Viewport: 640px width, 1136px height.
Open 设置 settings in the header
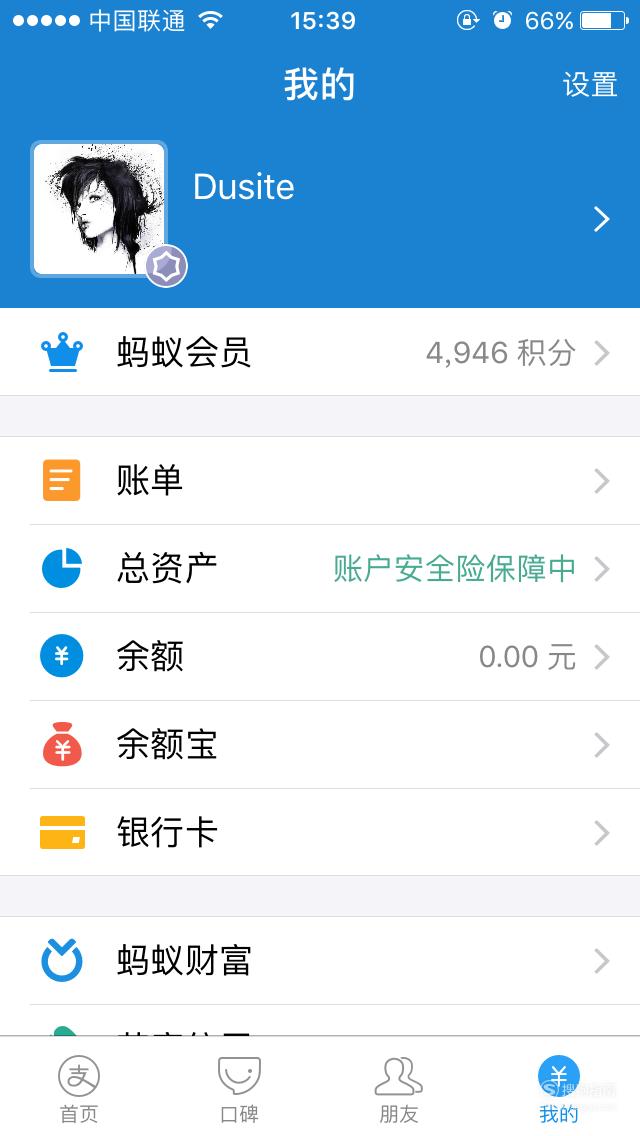point(590,85)
